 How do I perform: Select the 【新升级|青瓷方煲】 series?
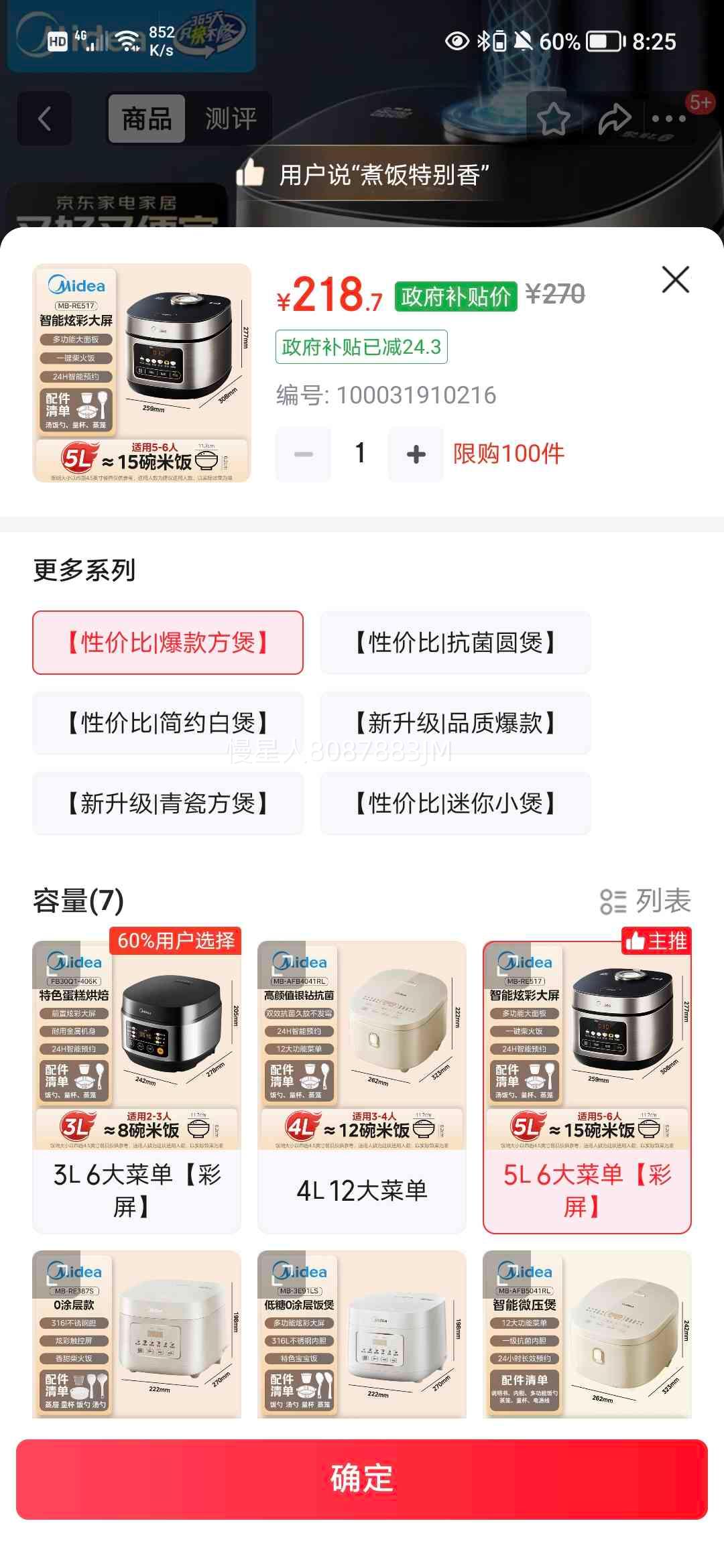click(168, 803)
